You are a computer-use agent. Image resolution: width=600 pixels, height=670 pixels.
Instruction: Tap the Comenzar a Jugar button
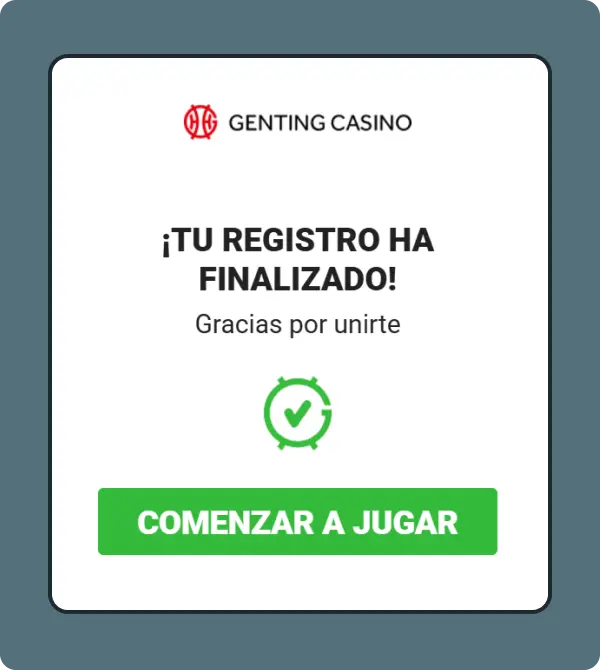point(297,521)
